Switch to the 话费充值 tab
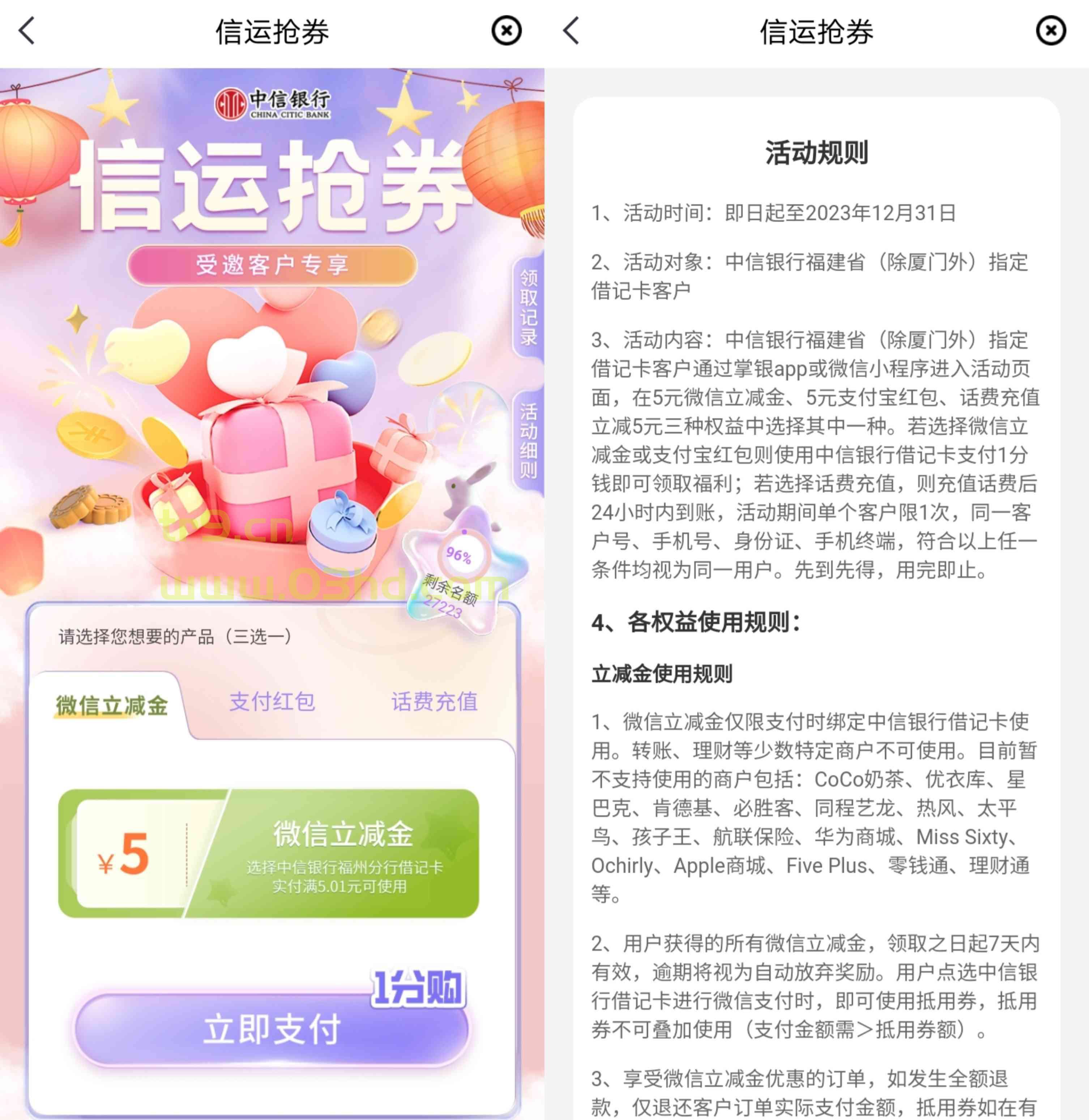The image size is (1089, 1120). (x=434, y=702)
